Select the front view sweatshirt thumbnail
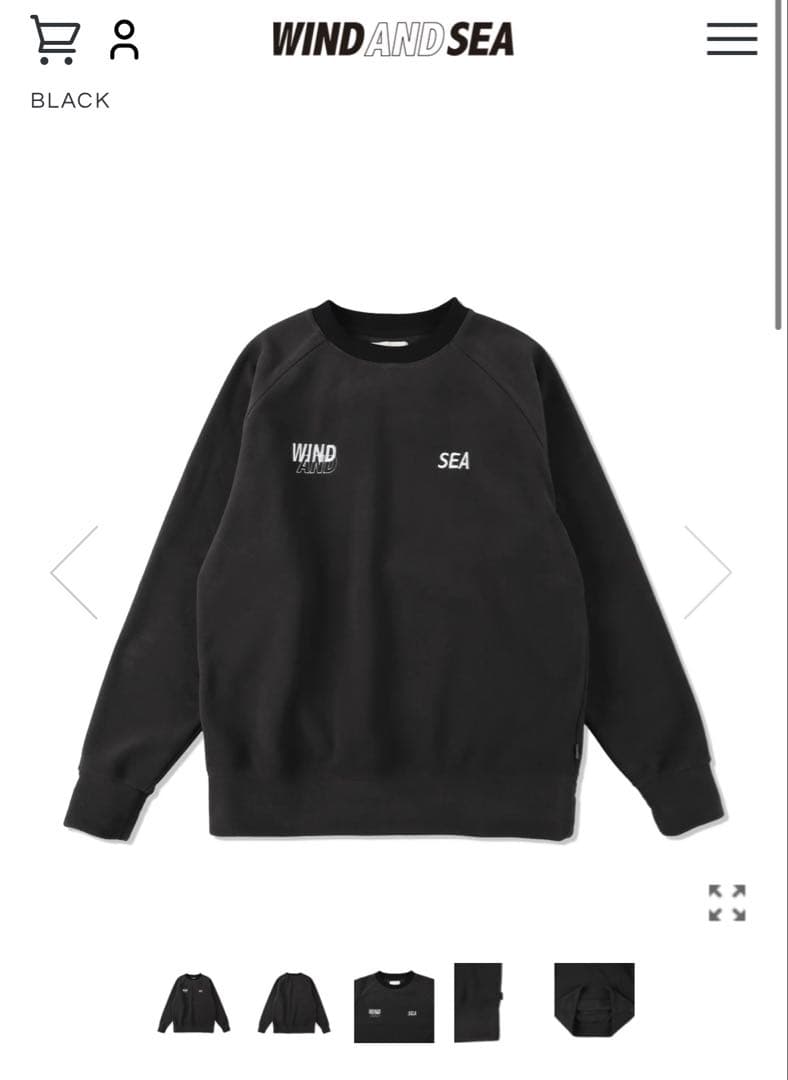Image resolution: width=788 pixels, height=1080 pixels. pyautogui.click(x=194, y=1003)
